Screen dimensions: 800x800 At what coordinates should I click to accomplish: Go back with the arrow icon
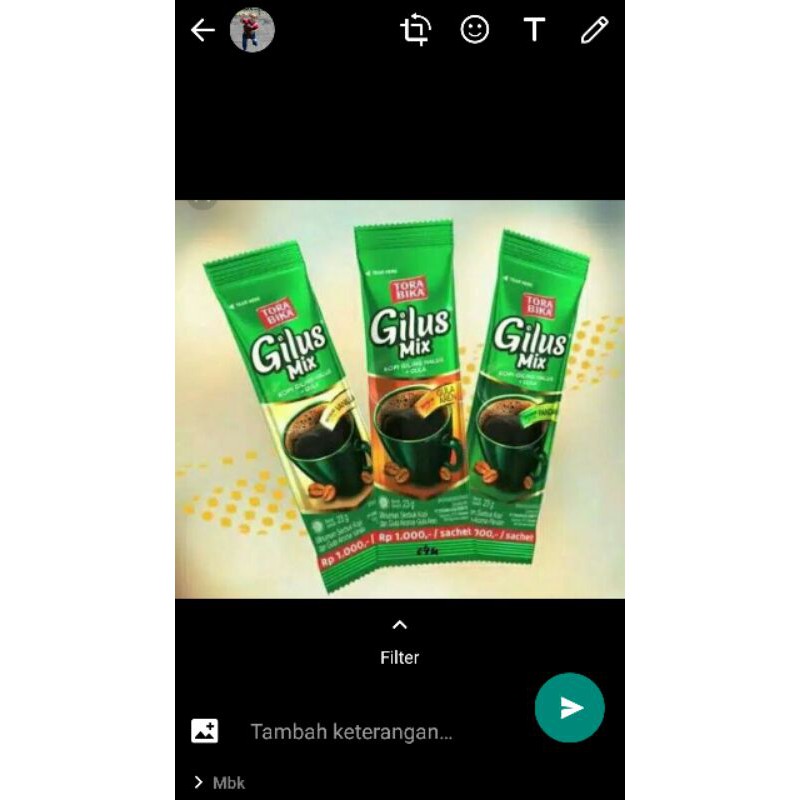(203, 30)
